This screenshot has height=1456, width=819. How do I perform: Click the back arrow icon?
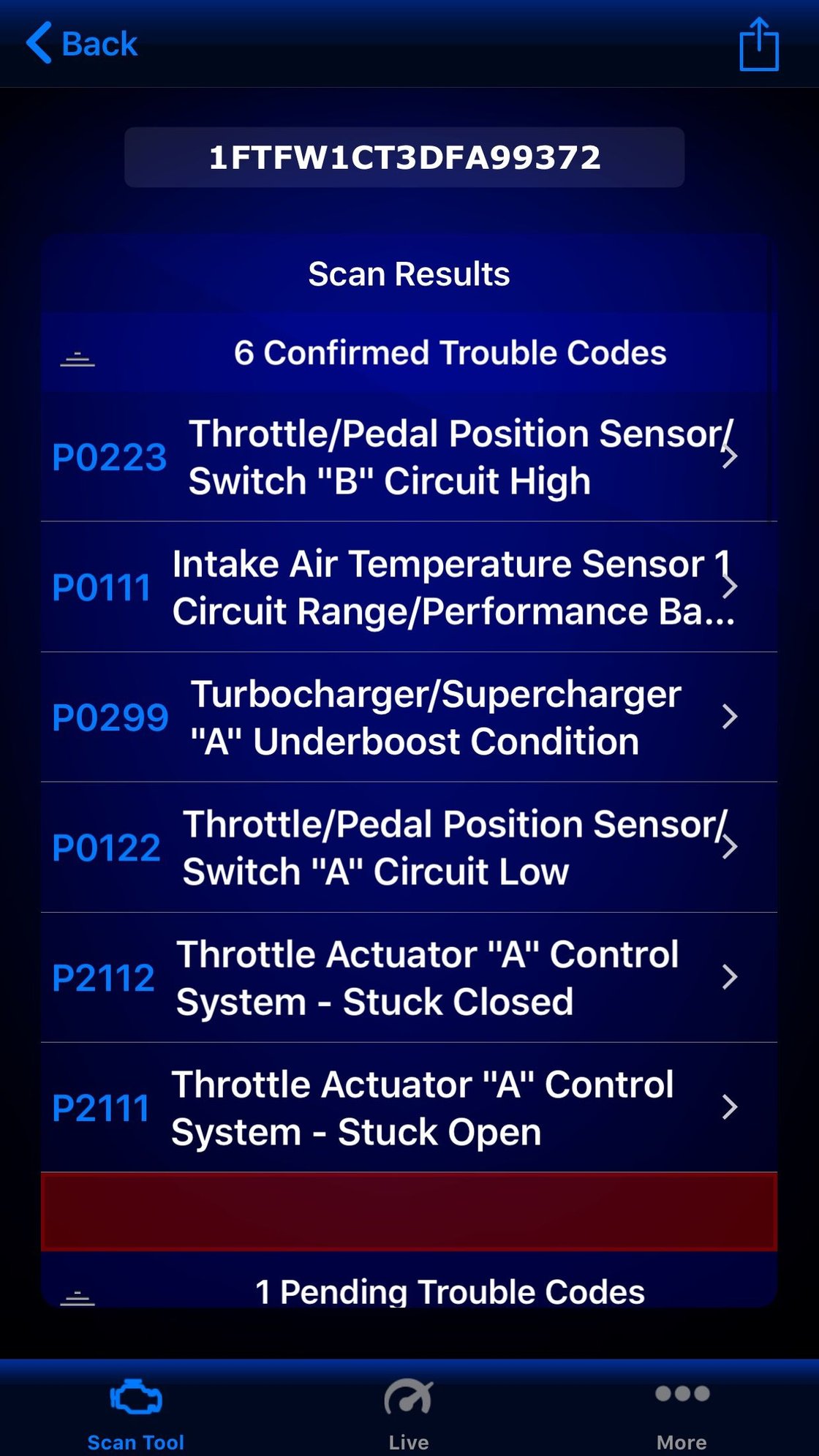pyautogui.click(x=40, y=42)
